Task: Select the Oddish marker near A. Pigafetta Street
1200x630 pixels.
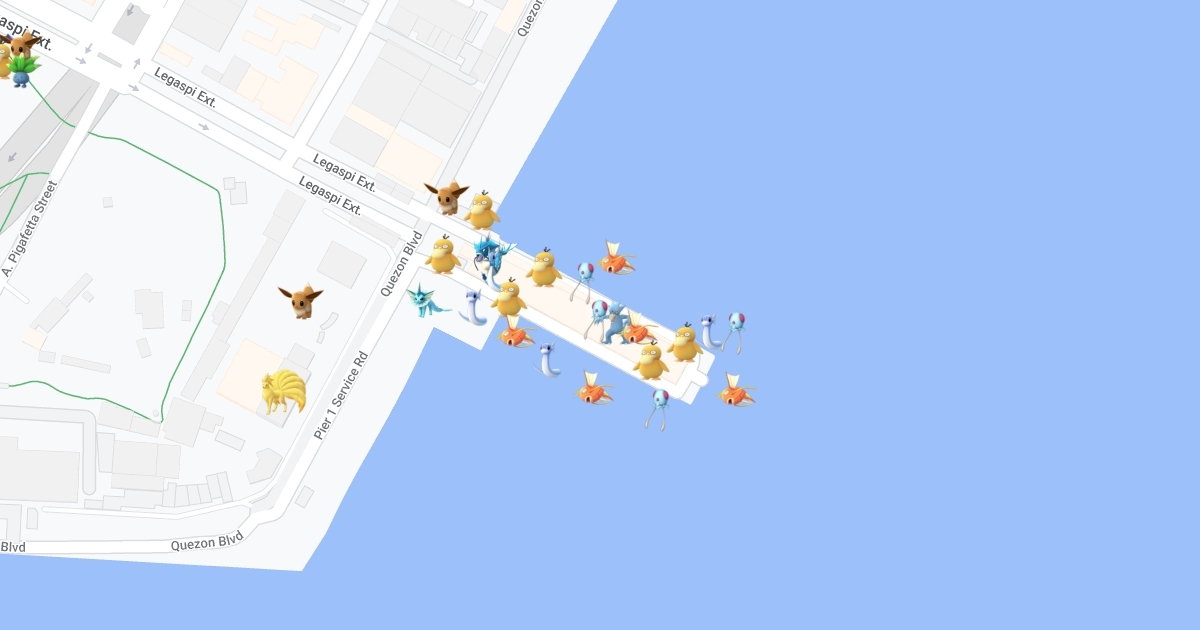Action: pyautogui.click(x=22, y=70)
